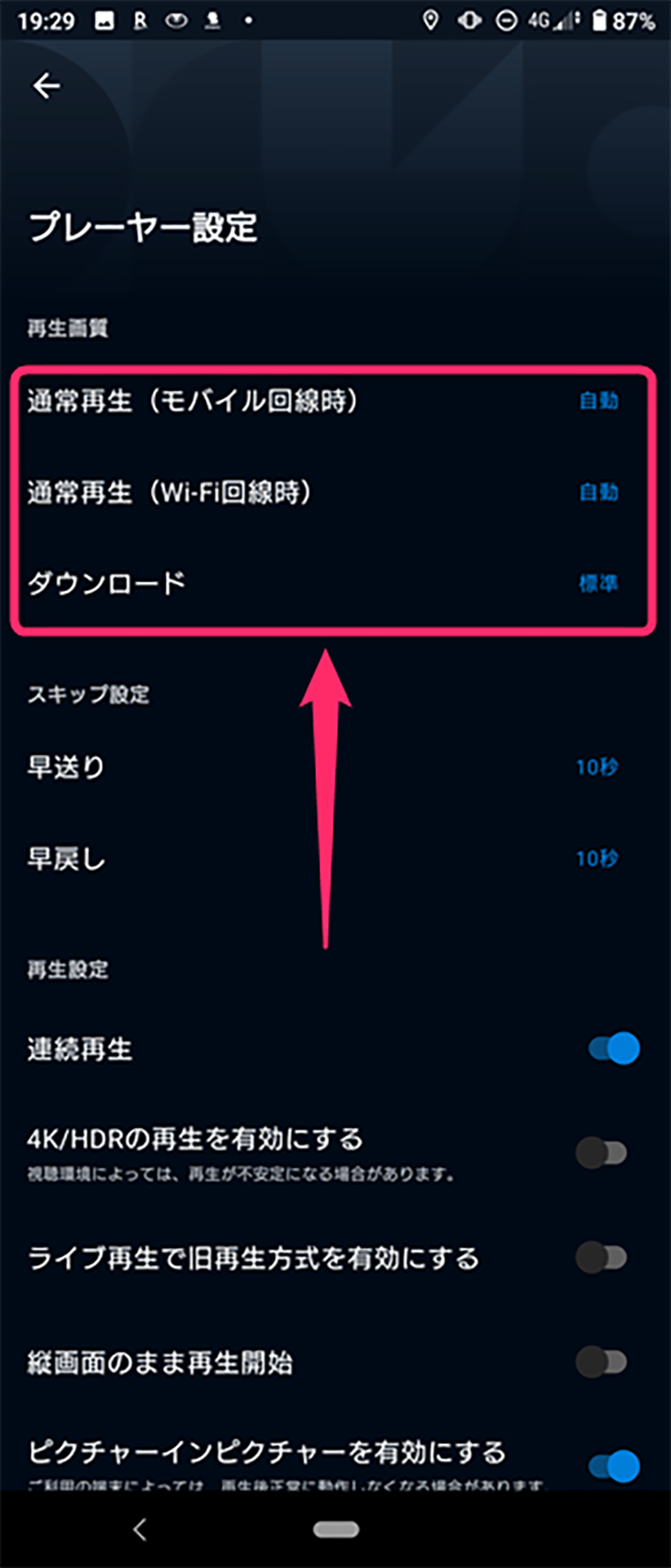The image size is (671, 1568).
Task: Go back from プレーヤー設定 screen
Action: coord(46,86)
